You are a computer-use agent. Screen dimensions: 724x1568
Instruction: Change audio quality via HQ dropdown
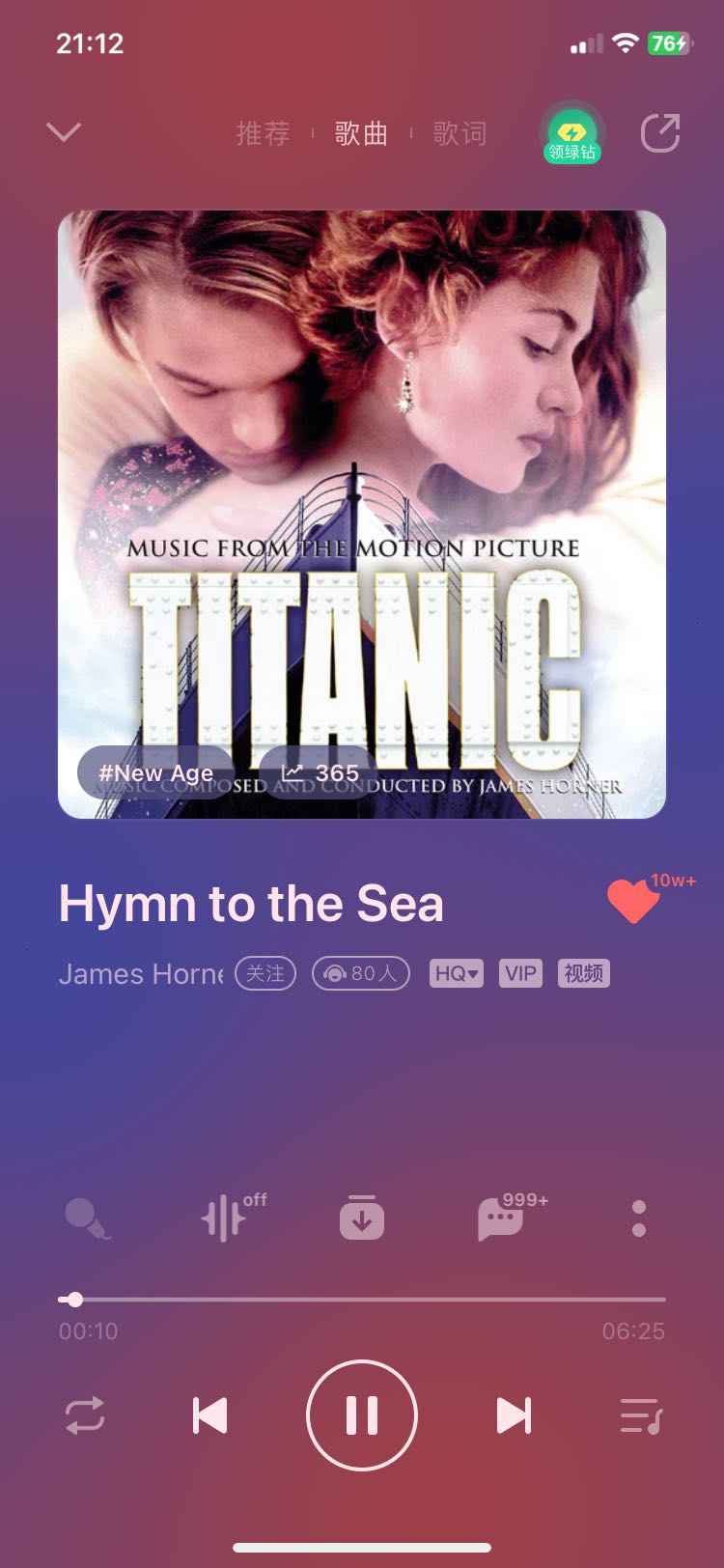coord(457,973)
